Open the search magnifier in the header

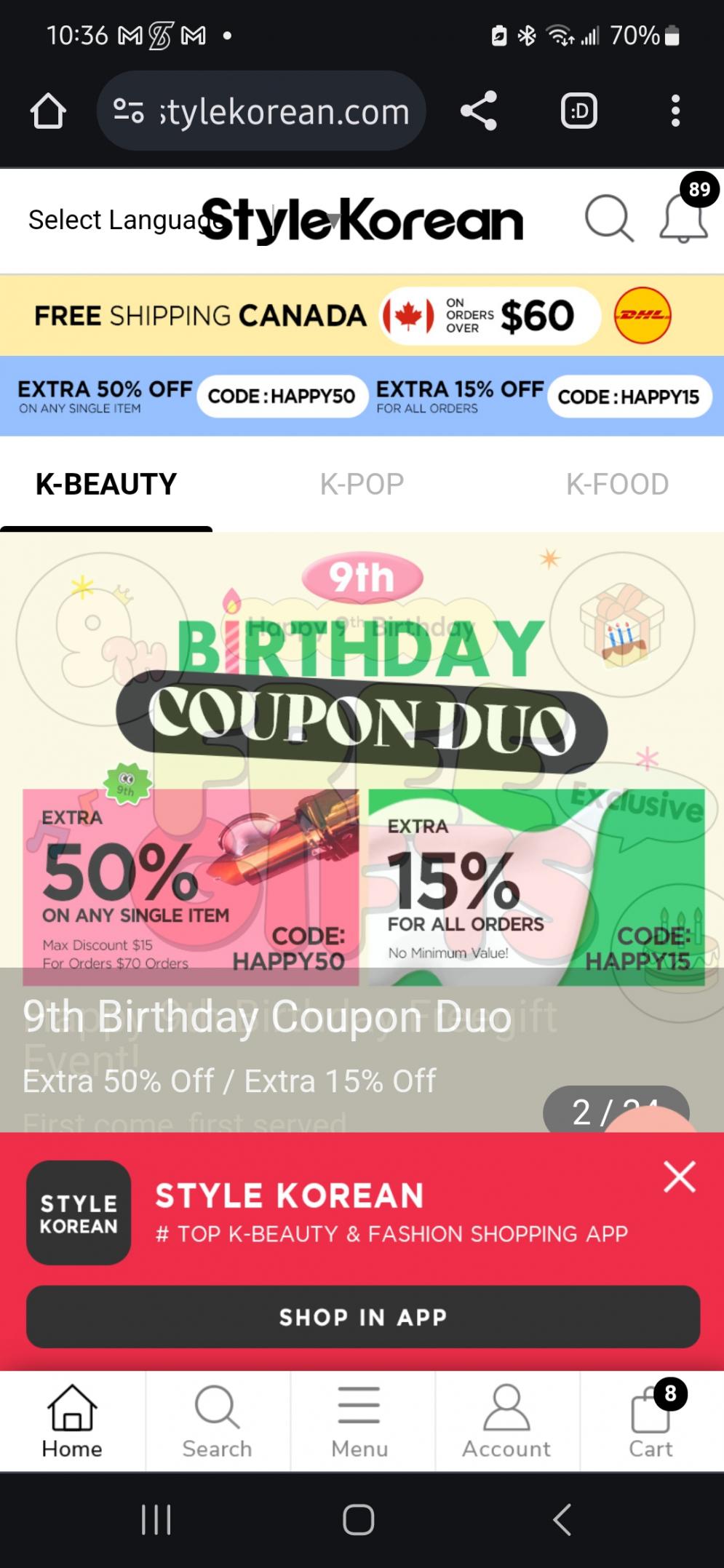pyautogui.click(x=609, y=218)
